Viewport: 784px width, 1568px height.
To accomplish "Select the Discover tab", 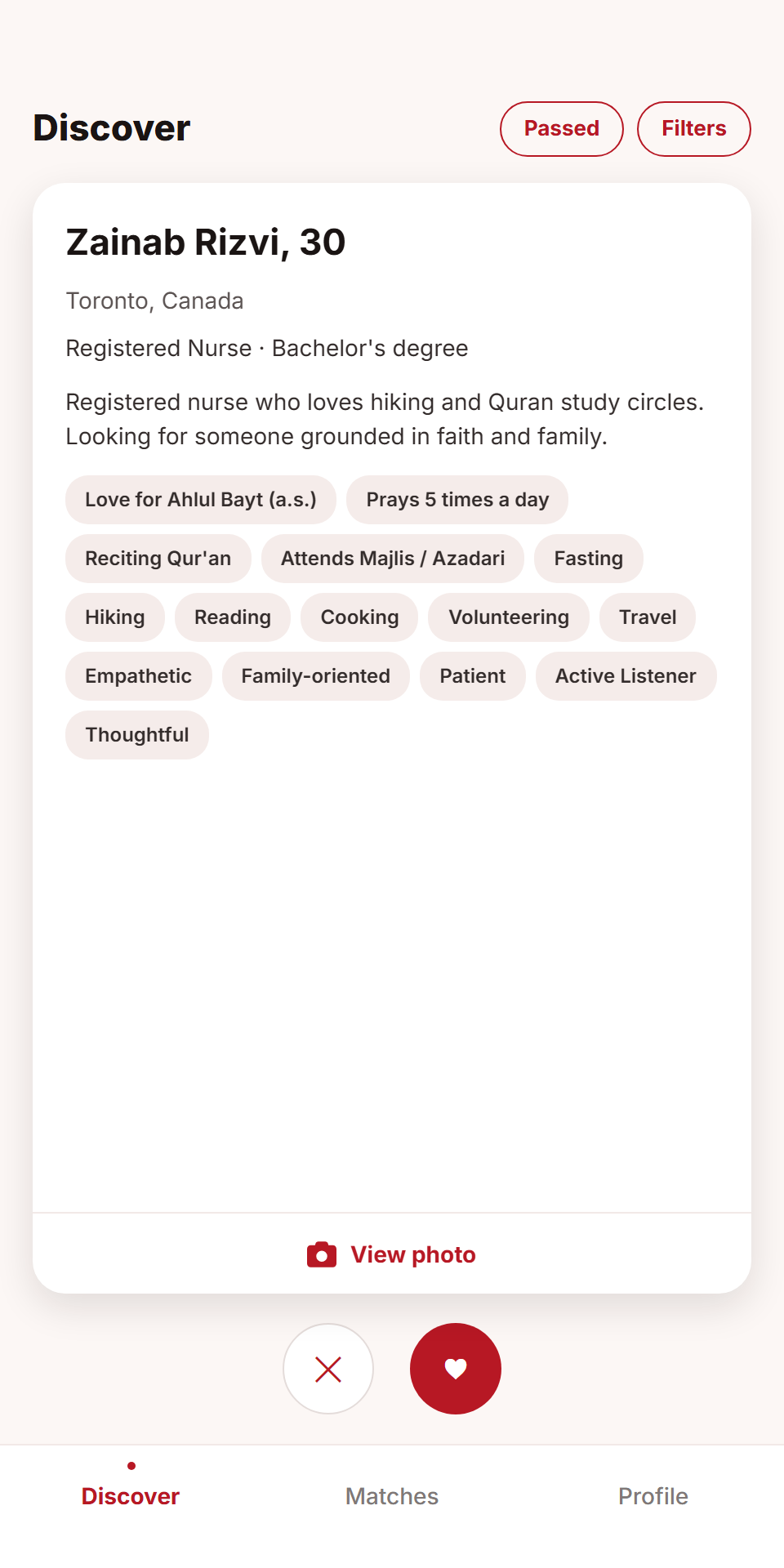I will 131,1496.
